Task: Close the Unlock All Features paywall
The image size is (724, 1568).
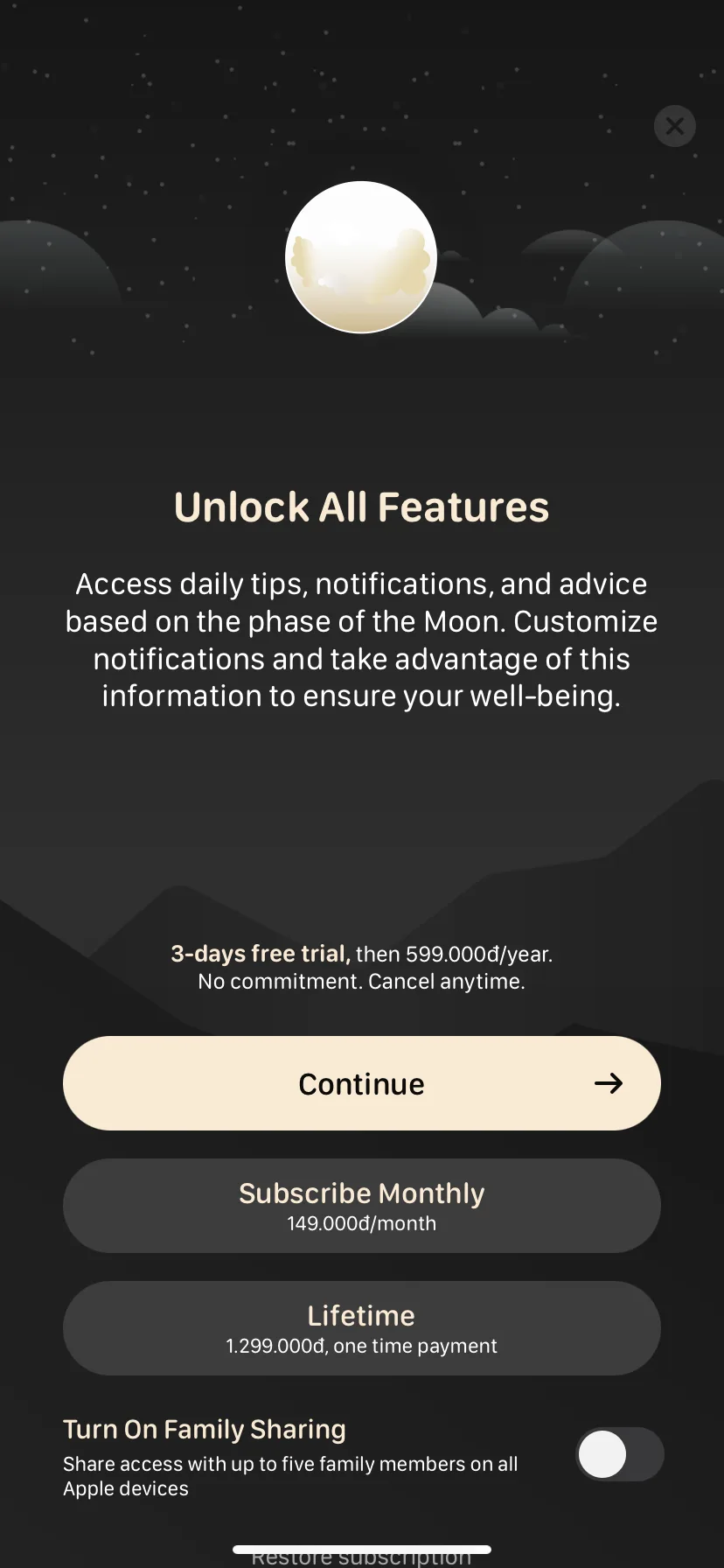Action: [x=675, y=126]
